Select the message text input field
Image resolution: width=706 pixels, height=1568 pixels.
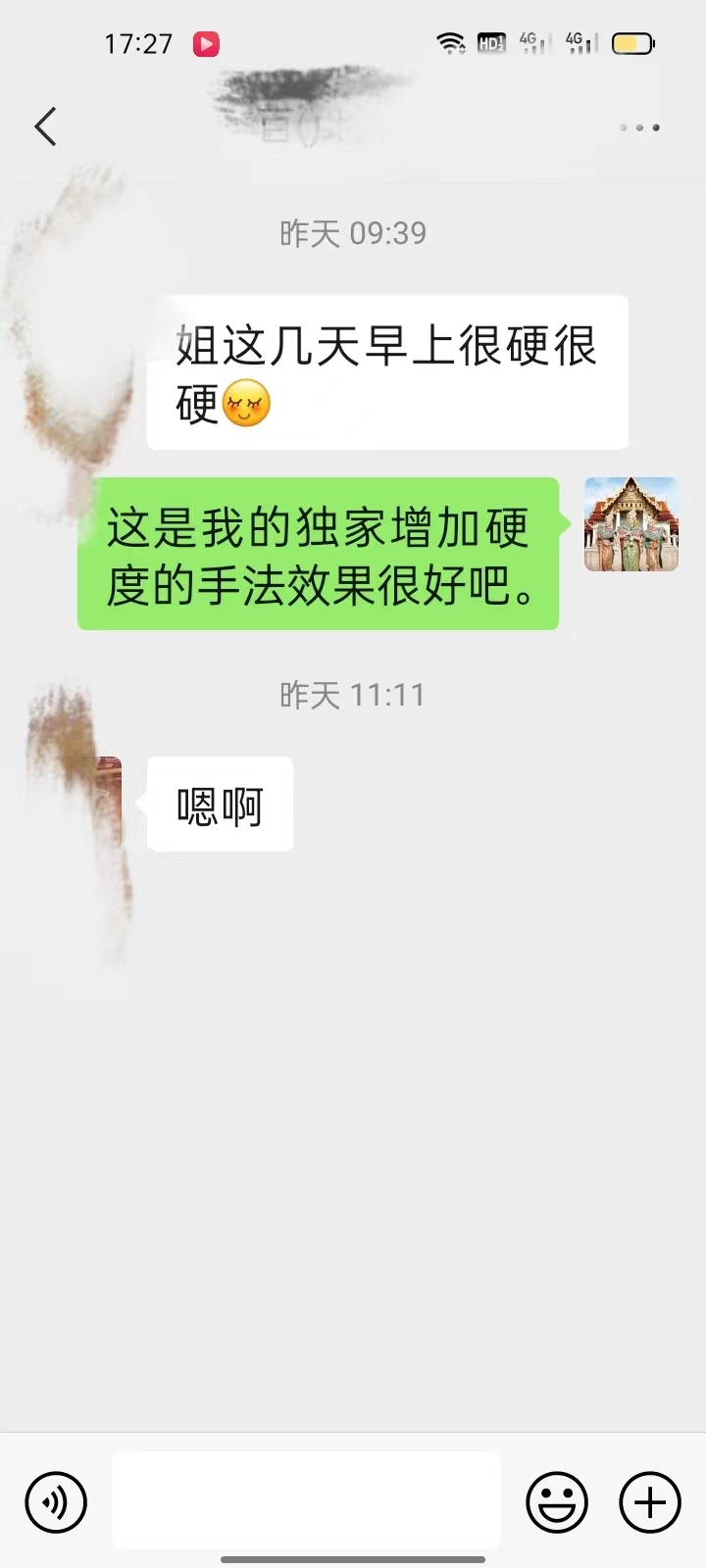(304, 1499)
